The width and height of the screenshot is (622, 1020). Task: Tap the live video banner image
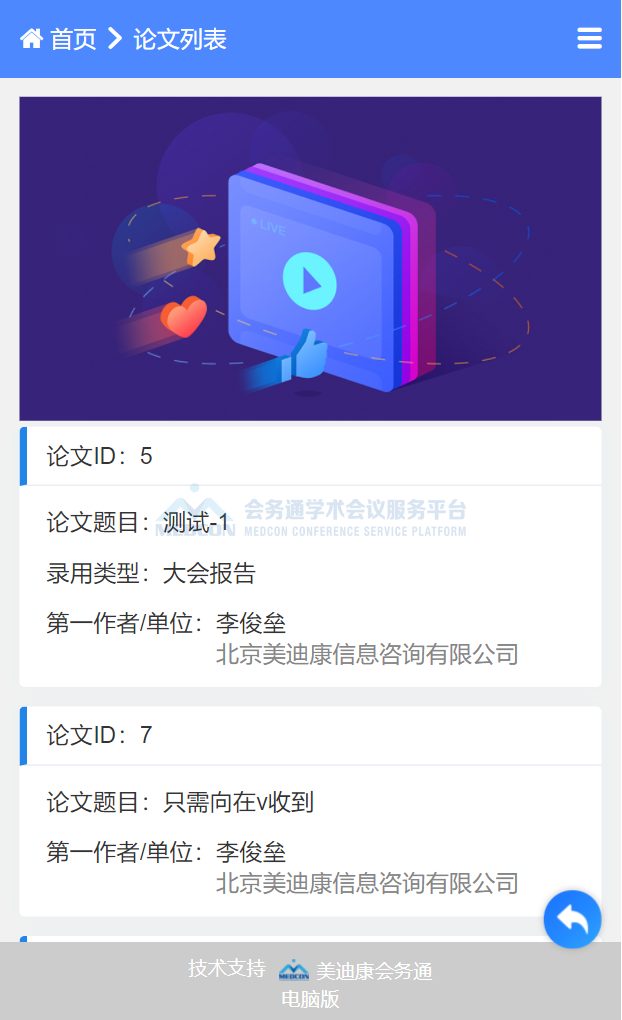click(x=310, y=258)
